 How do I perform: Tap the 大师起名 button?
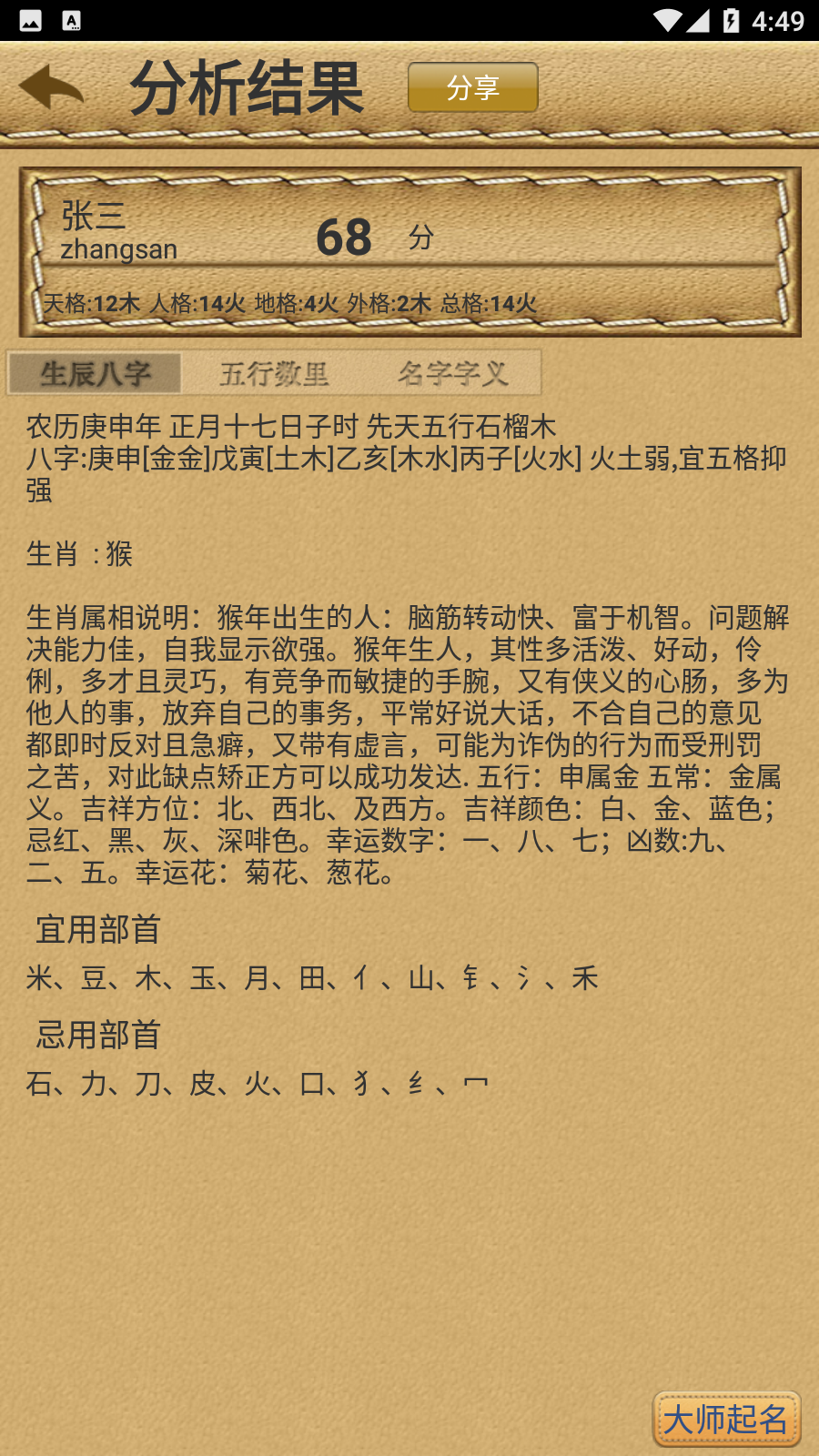(726, 1419)
